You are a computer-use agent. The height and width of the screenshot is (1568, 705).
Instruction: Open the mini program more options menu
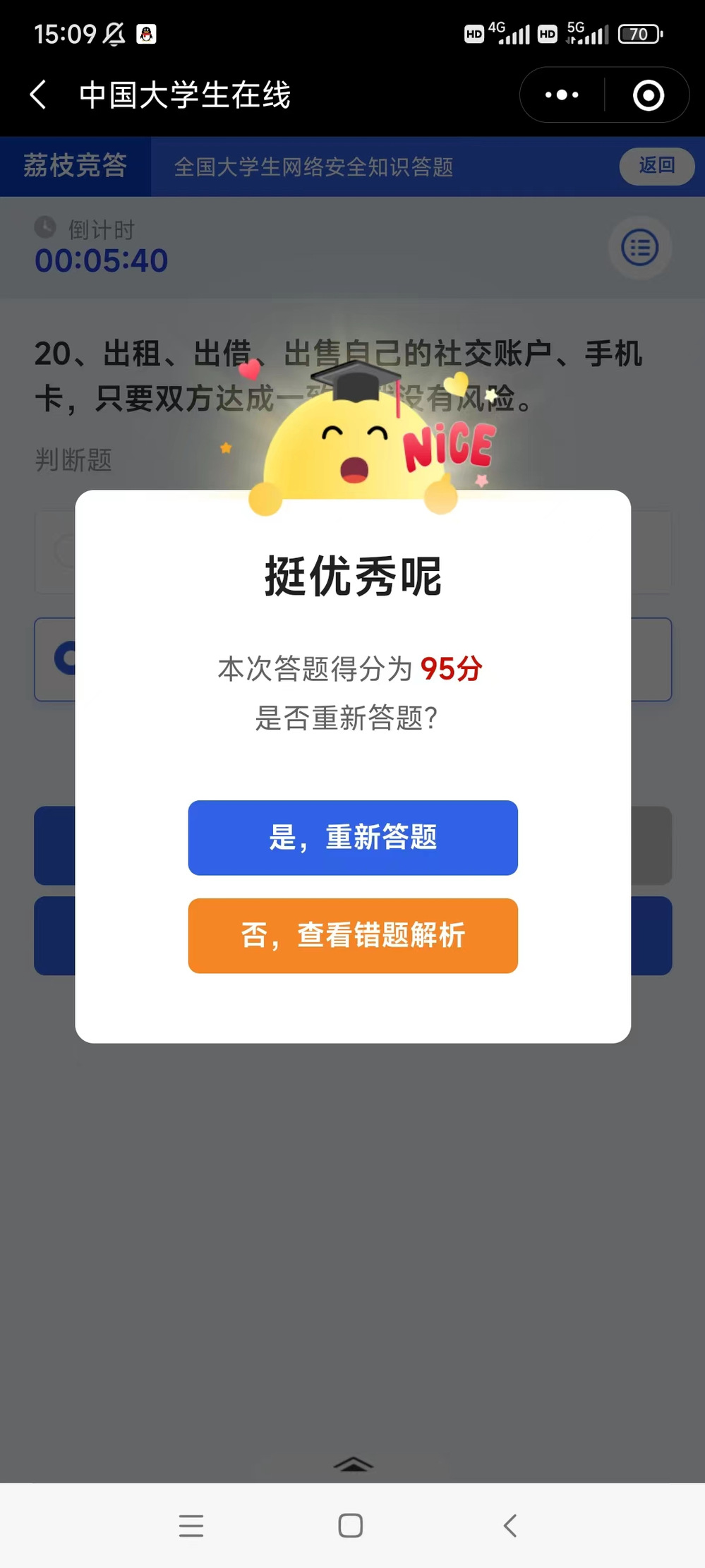(562, 95)
